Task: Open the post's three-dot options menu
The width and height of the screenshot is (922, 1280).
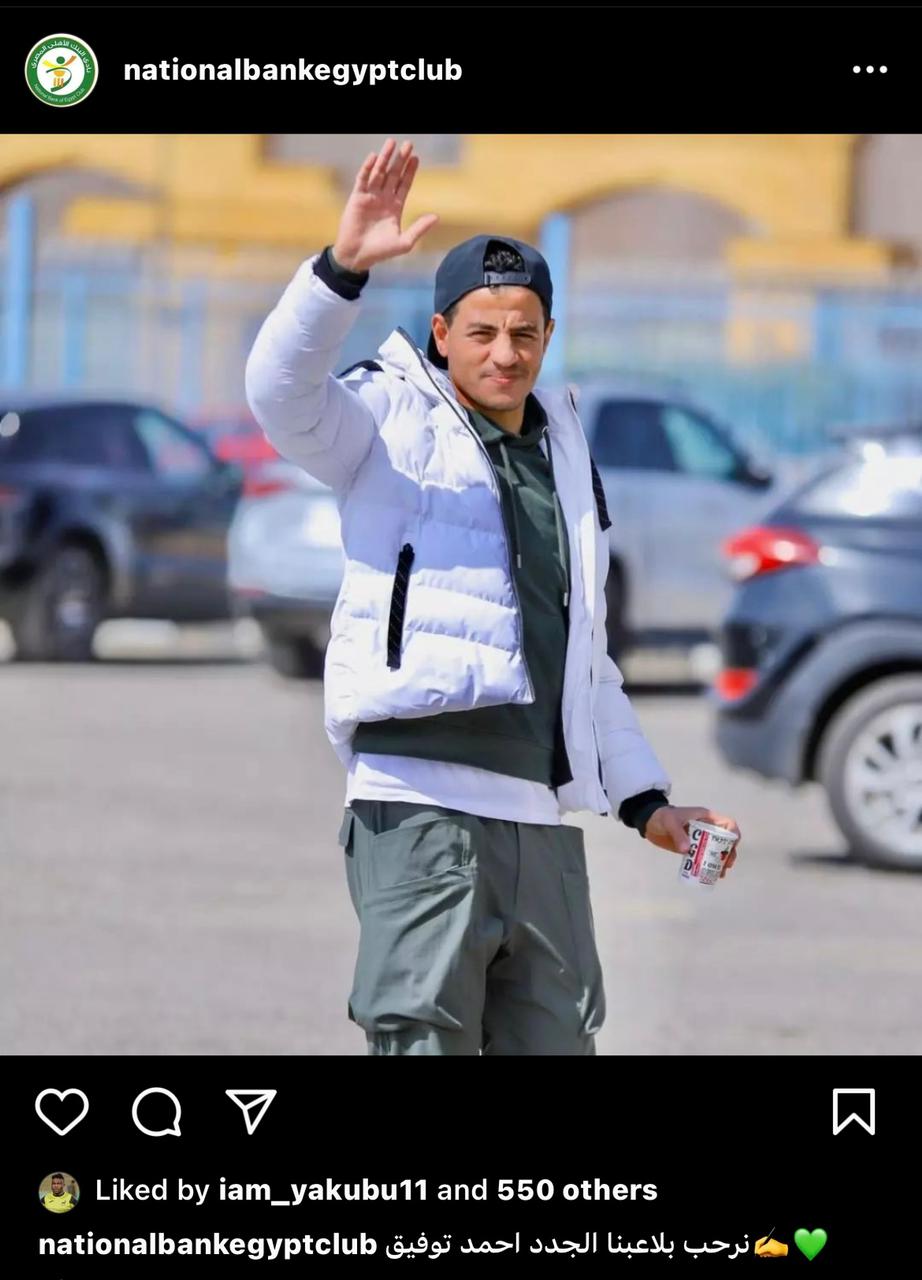Action: pyautogui.click(x=869, y=70)
